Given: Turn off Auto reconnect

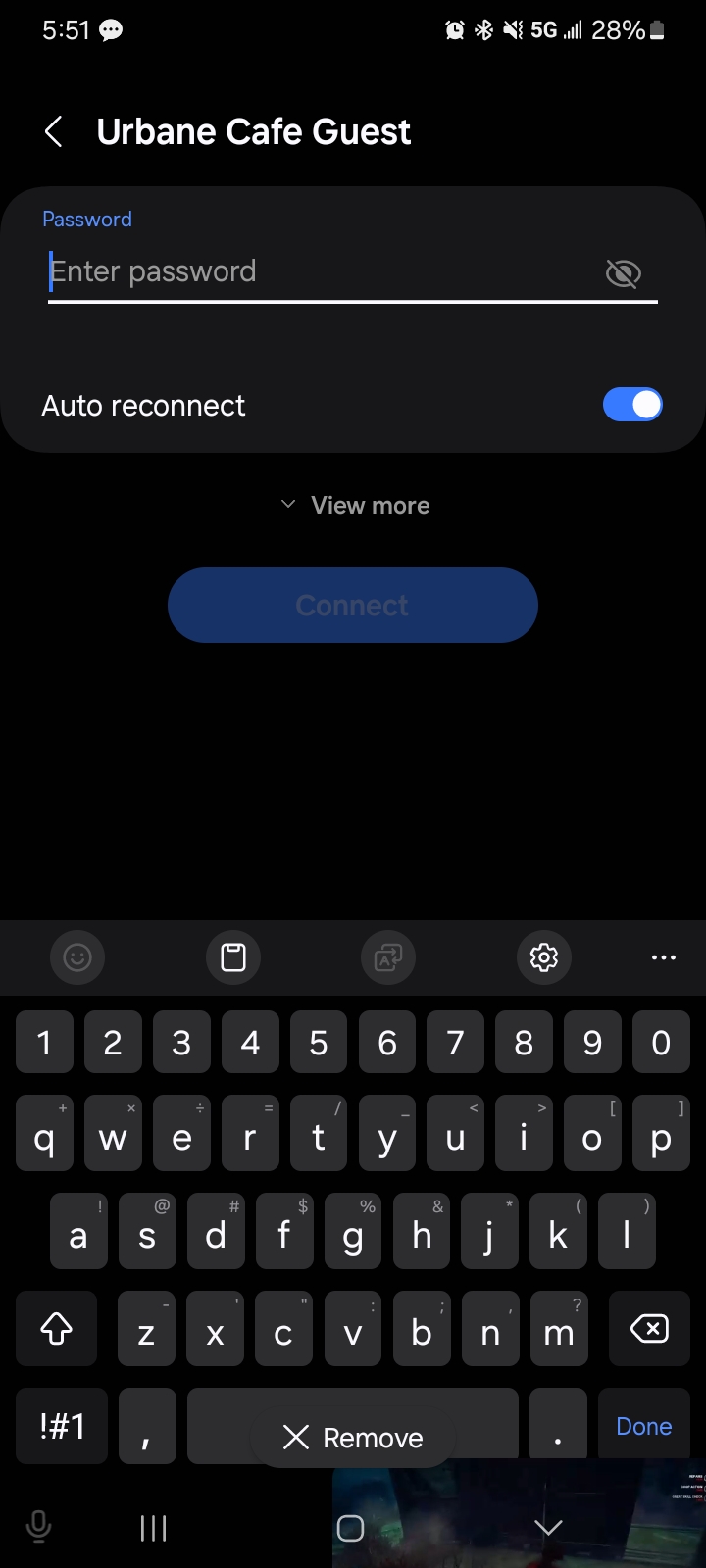Looking at the screenshot, I should [632, 405].
